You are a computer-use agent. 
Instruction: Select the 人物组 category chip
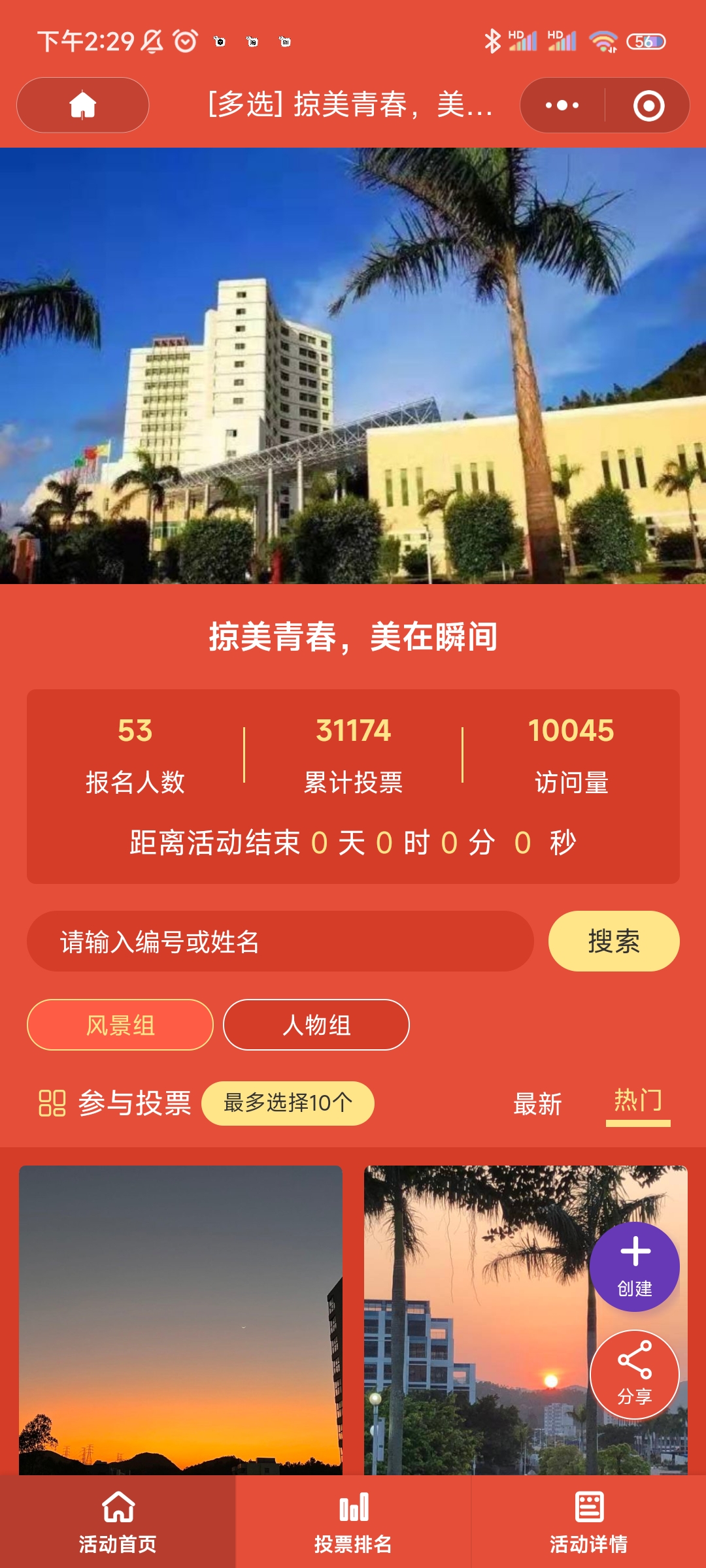point(316,1025)
